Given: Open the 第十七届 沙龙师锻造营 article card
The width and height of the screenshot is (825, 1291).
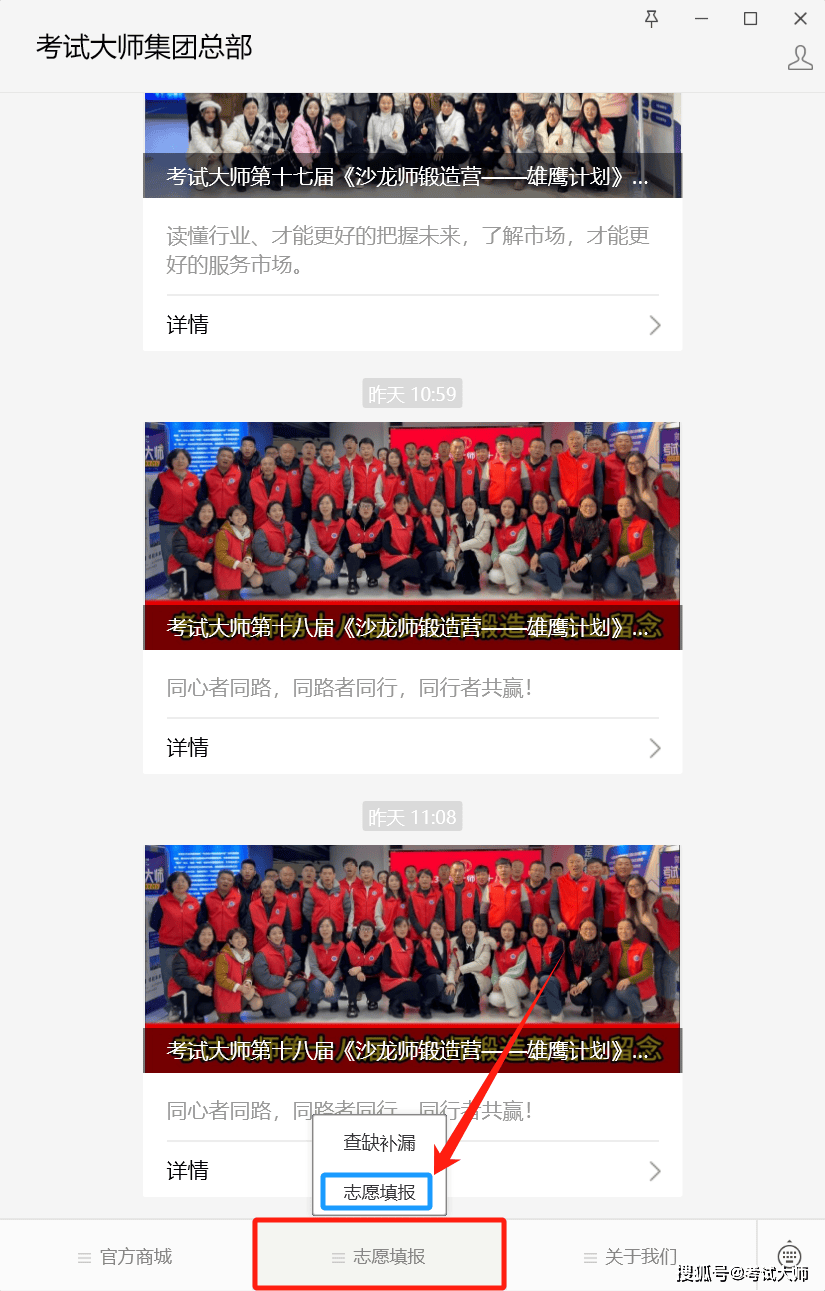Looking at the screenshot, I should (x=412, y=150).
